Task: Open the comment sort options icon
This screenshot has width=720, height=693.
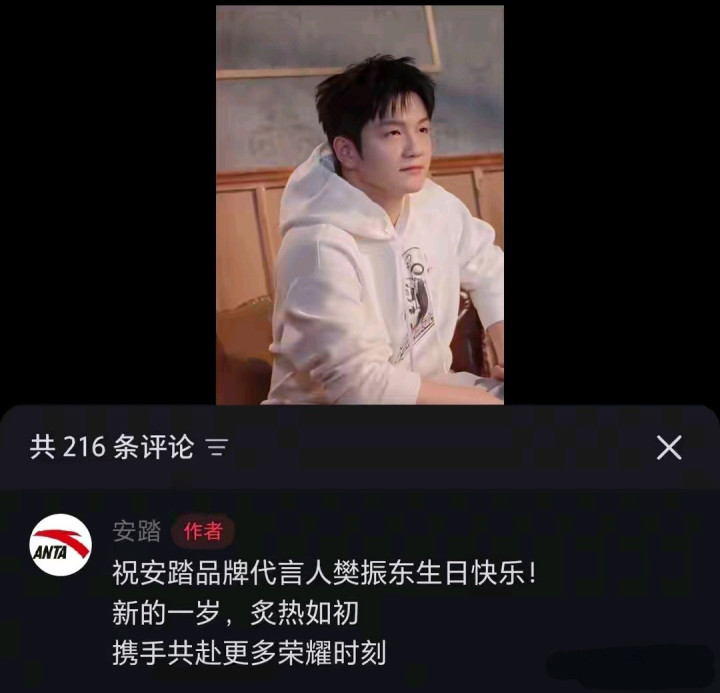Action: [217, 448]
